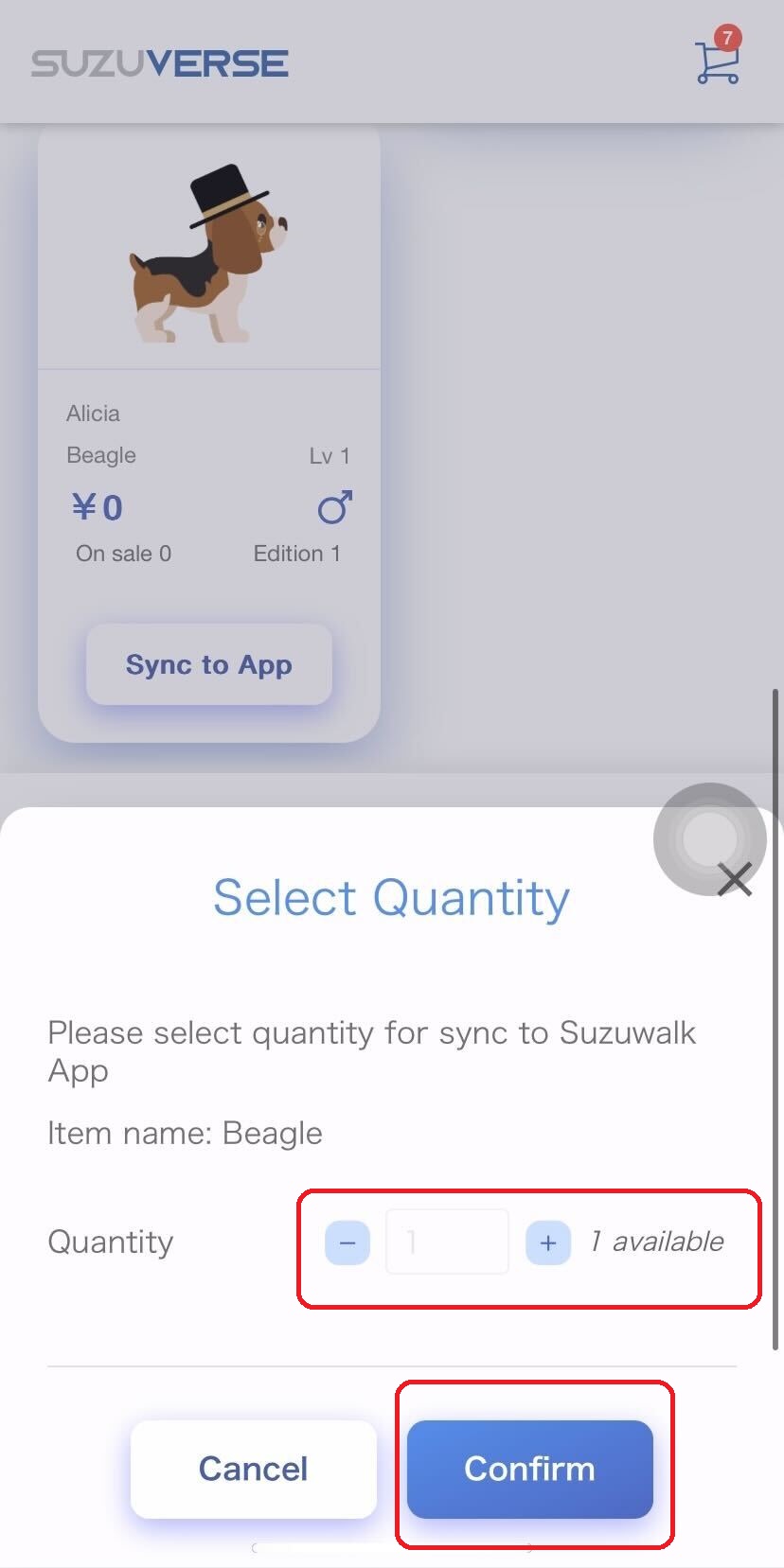This screenshot has width=784, height=1568.
Task: Decrease quantity with the minus button
Action: pyautogui.click(x=347, y=1242)
